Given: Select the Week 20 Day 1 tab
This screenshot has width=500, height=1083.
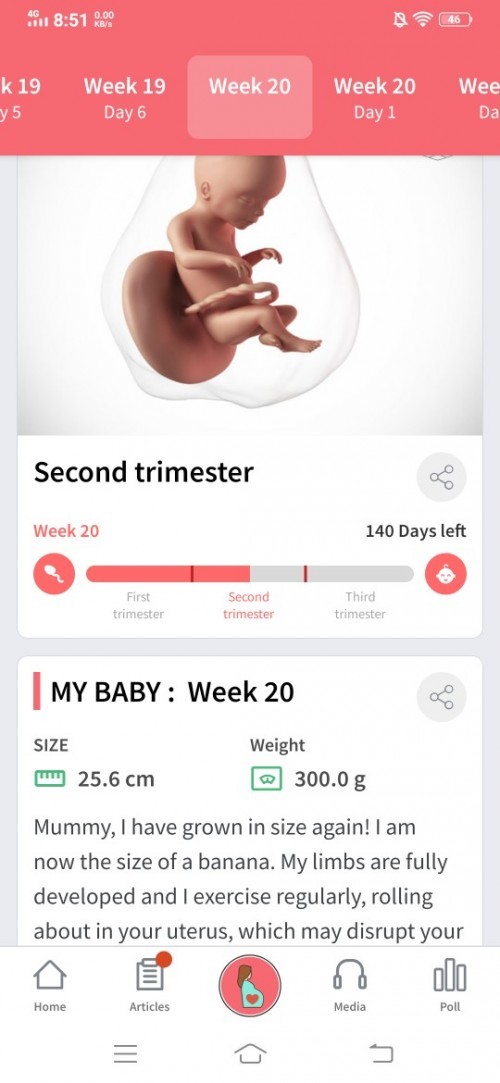Looking at the screenshot, I should [x=374, y=98].
